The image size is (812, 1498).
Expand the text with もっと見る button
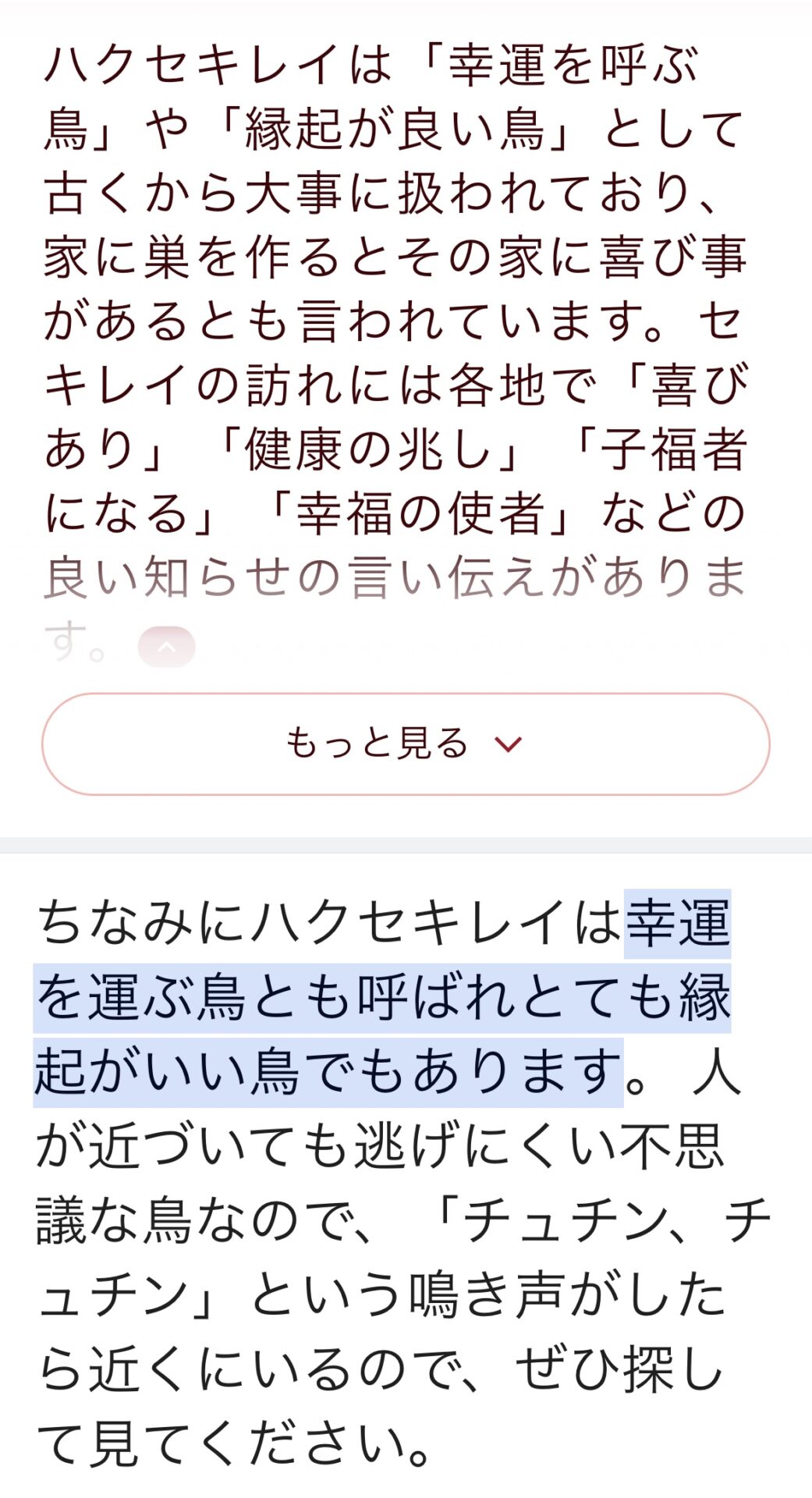(406, 744)
